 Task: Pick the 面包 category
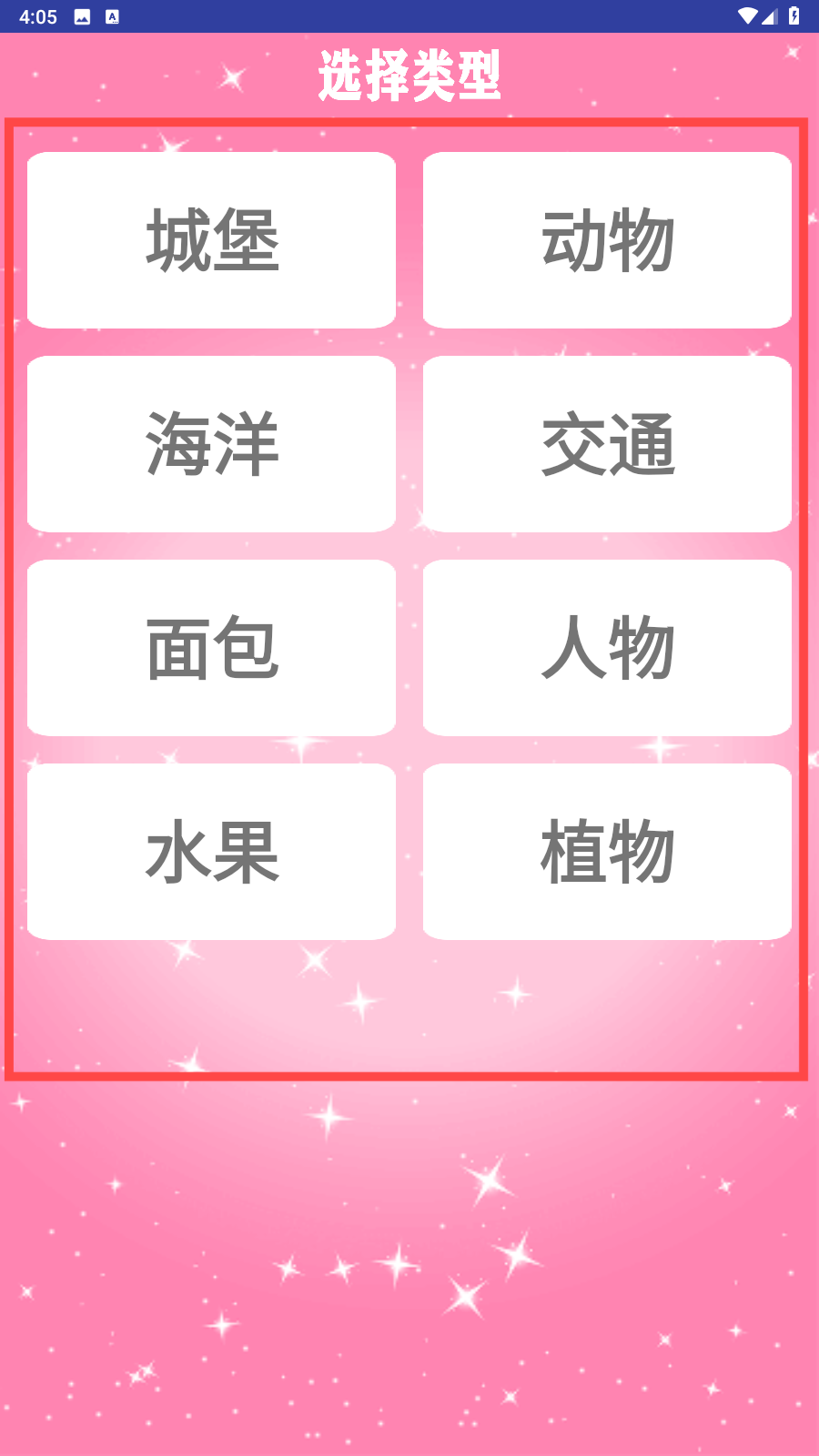[x=211, y=648]
